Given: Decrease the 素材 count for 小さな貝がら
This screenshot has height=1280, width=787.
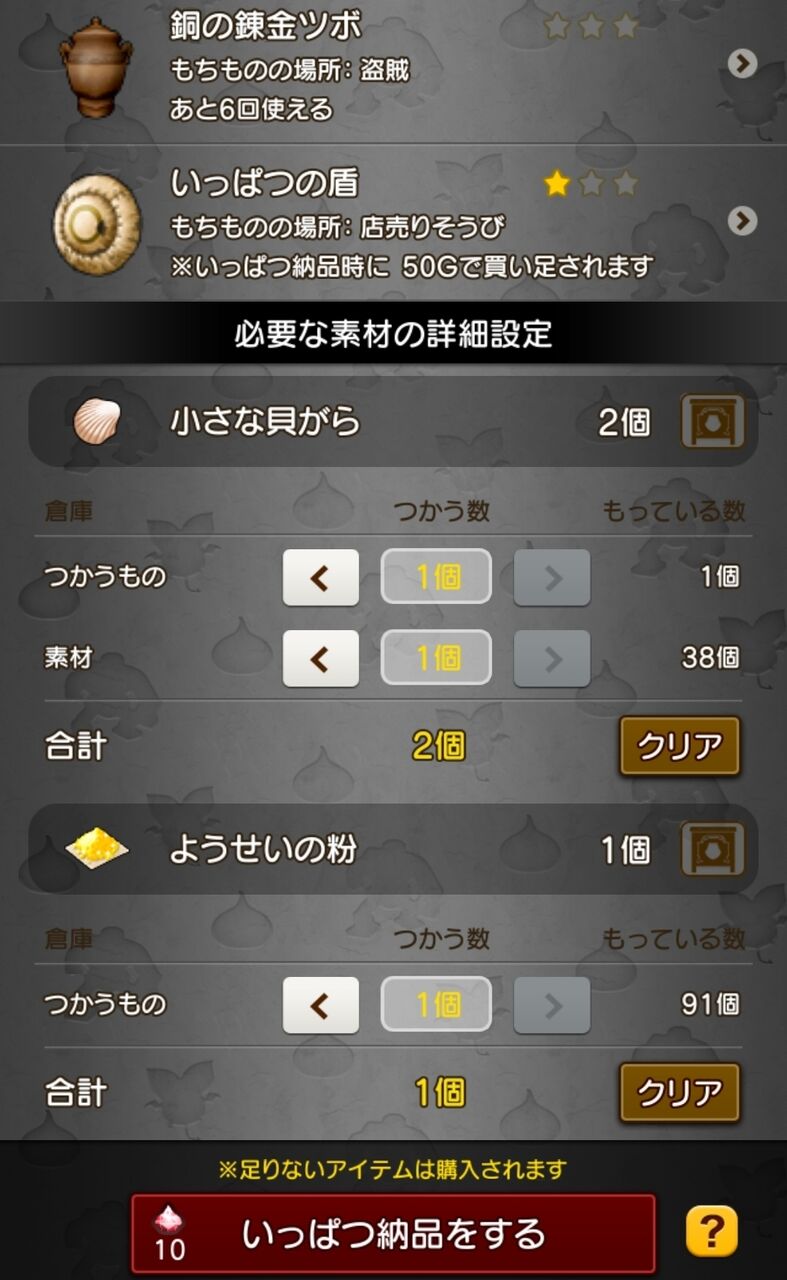Looking at the screenshot, I should (320, 658).
